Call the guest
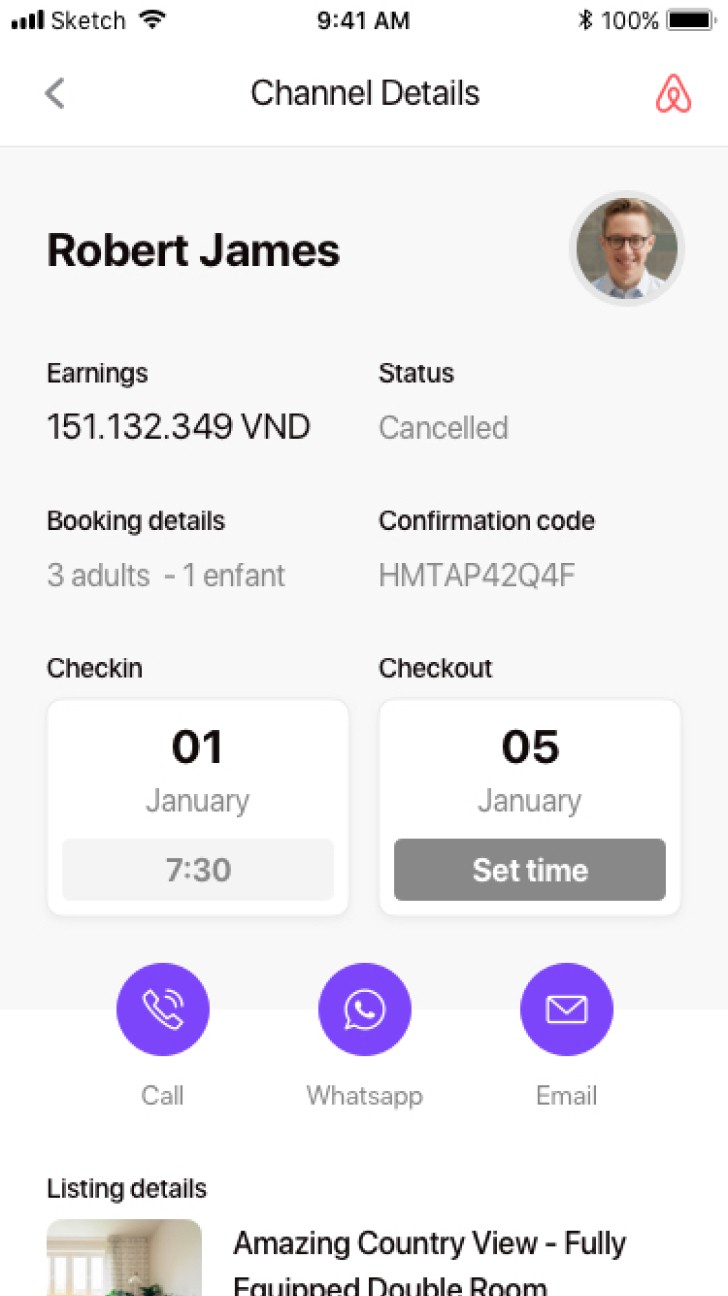The height and width of the screenshot is (1296, 728). [163, 1010]
